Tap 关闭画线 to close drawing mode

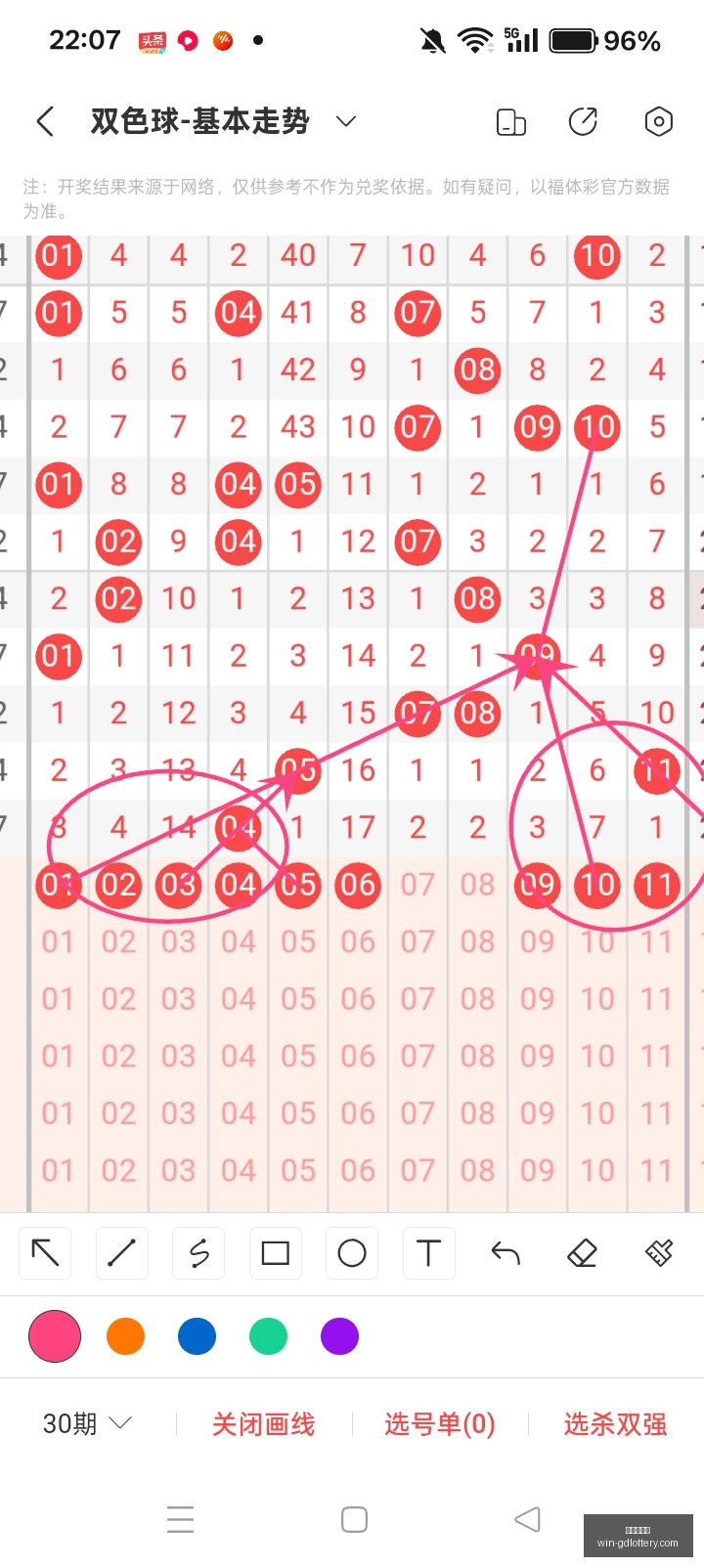tap(264, 1424)
